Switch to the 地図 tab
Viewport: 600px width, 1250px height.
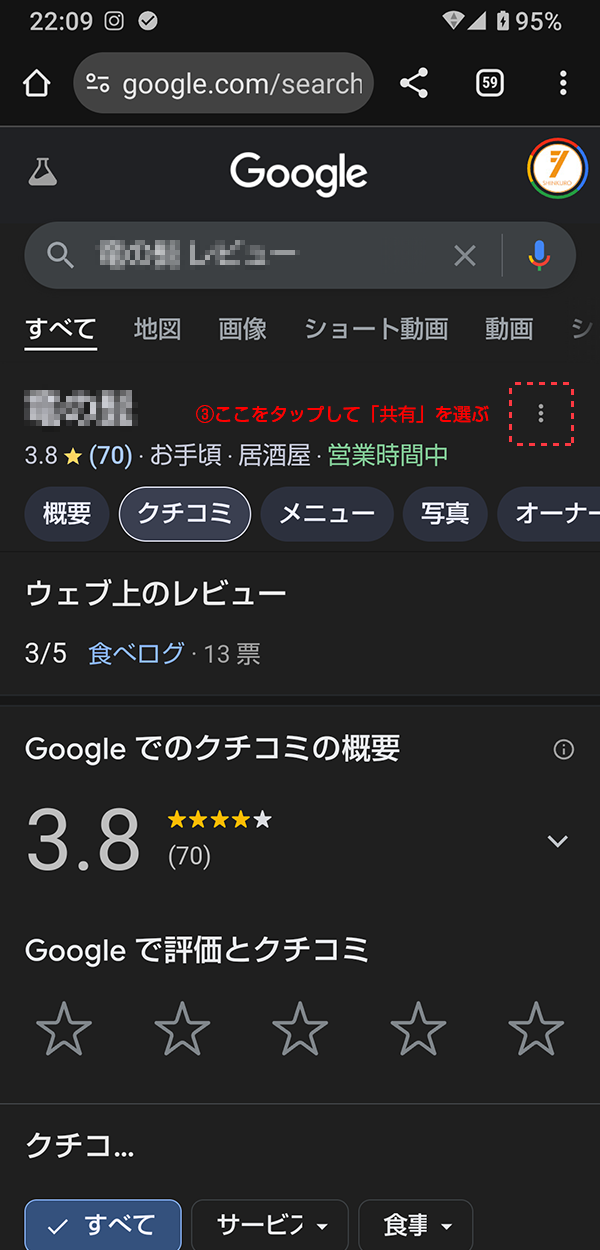pyautogui.click(x=157, y=329)
